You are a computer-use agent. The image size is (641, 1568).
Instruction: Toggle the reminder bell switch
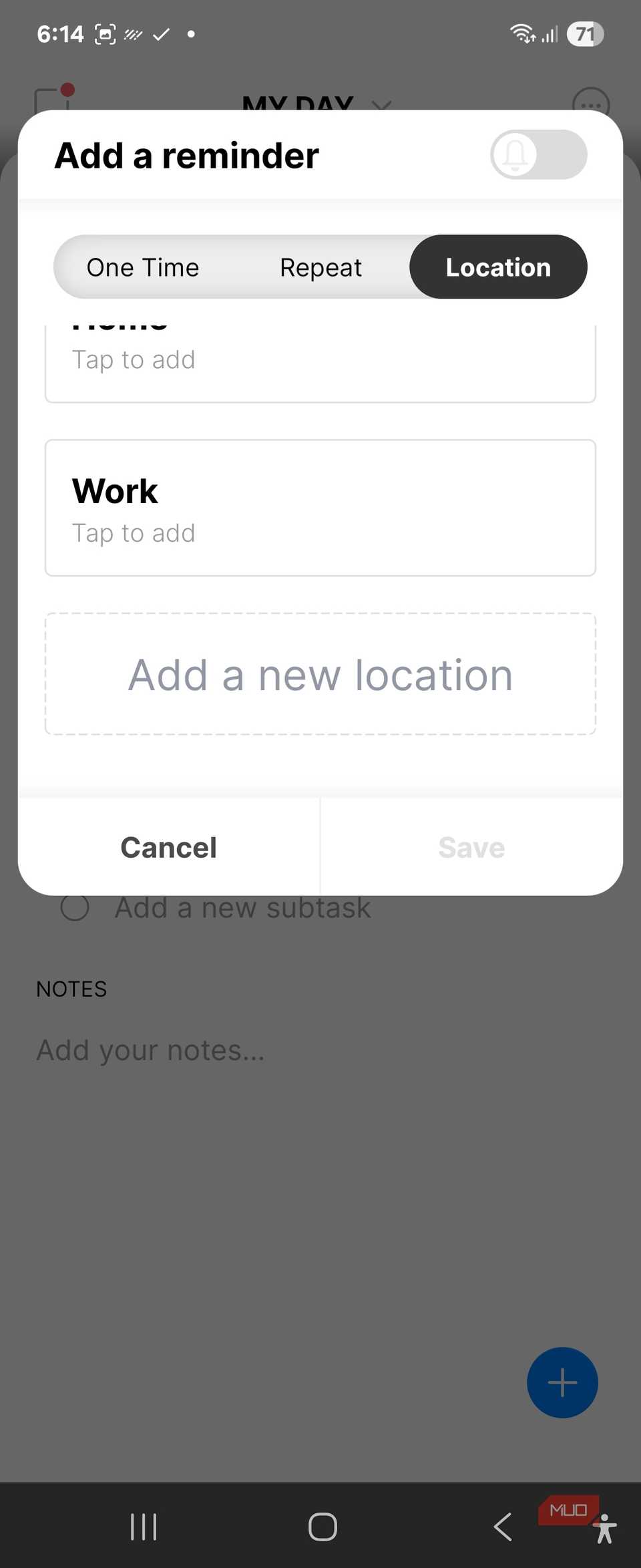tap(538, 154)
